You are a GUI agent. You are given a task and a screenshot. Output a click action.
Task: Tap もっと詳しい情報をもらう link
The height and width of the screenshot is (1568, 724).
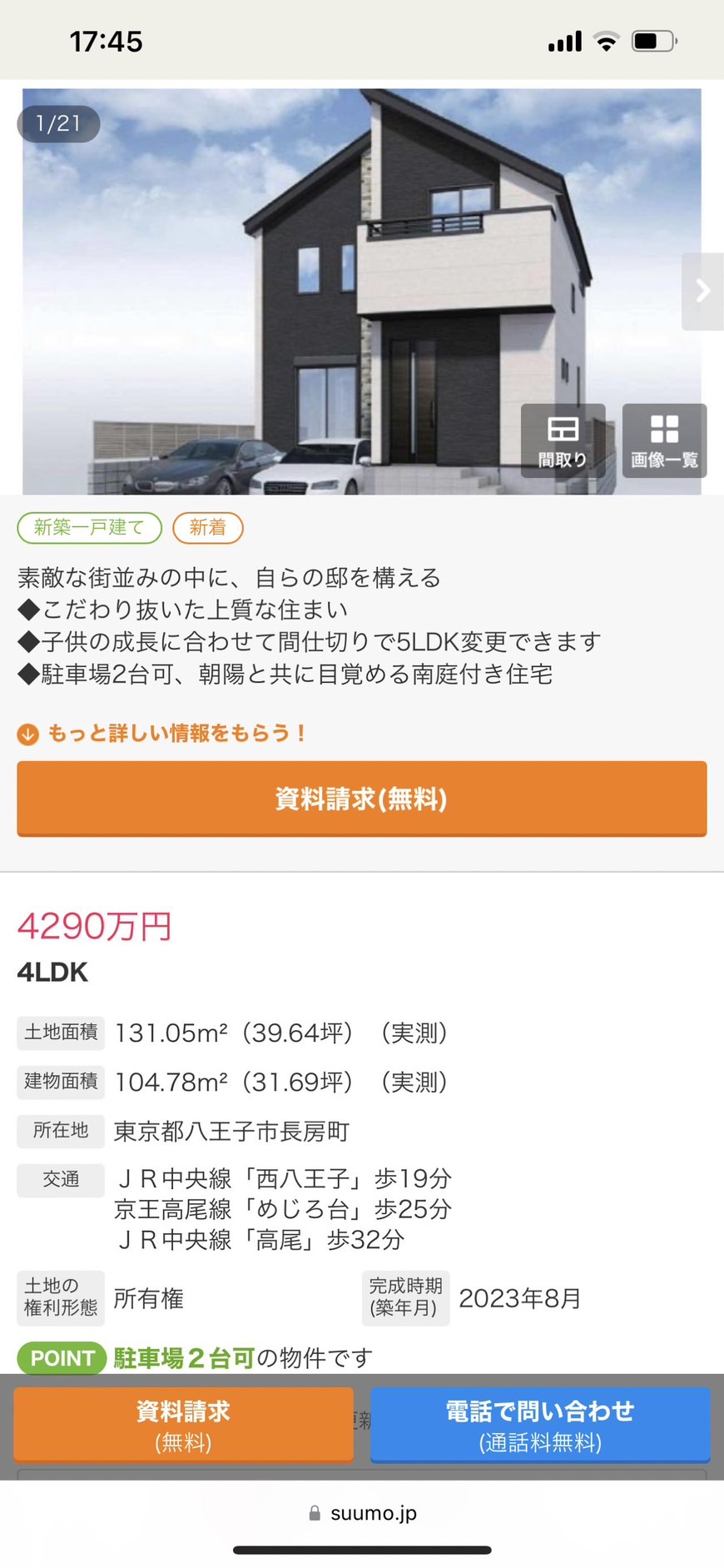[x=162, y=733]
